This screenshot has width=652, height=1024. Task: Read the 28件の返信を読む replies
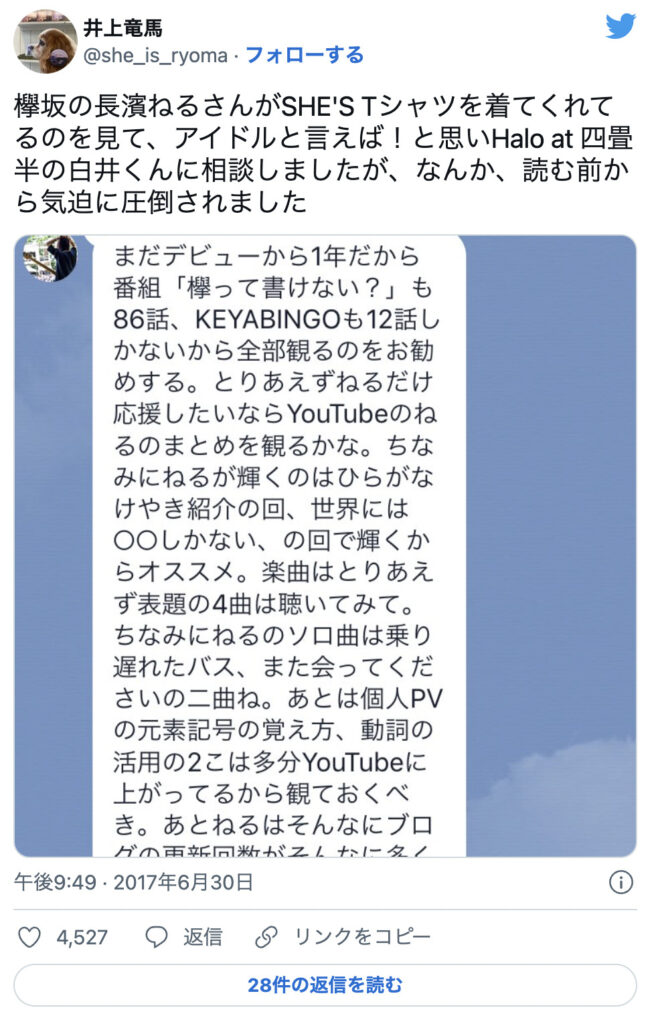(x=325, y=985)
